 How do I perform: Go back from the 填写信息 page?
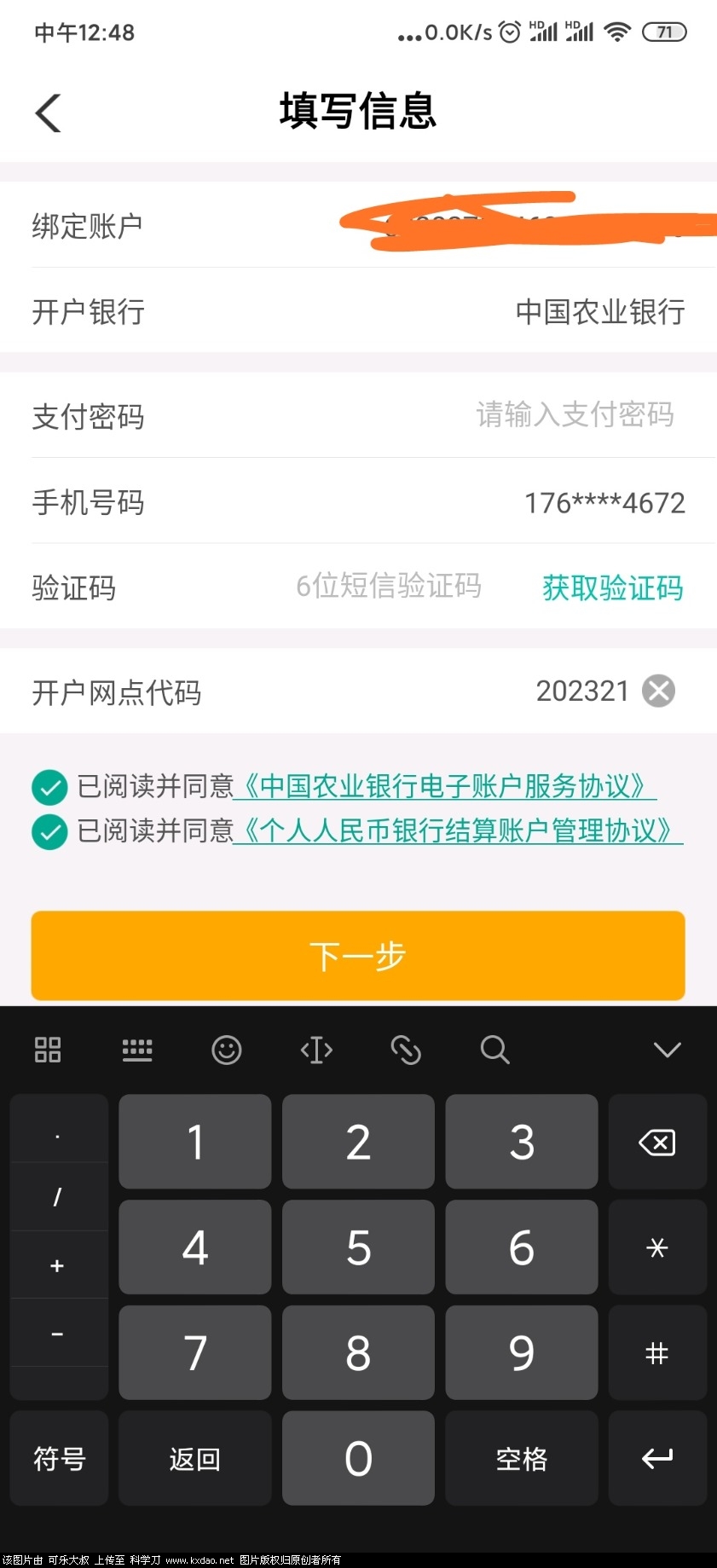click(49, 113)
